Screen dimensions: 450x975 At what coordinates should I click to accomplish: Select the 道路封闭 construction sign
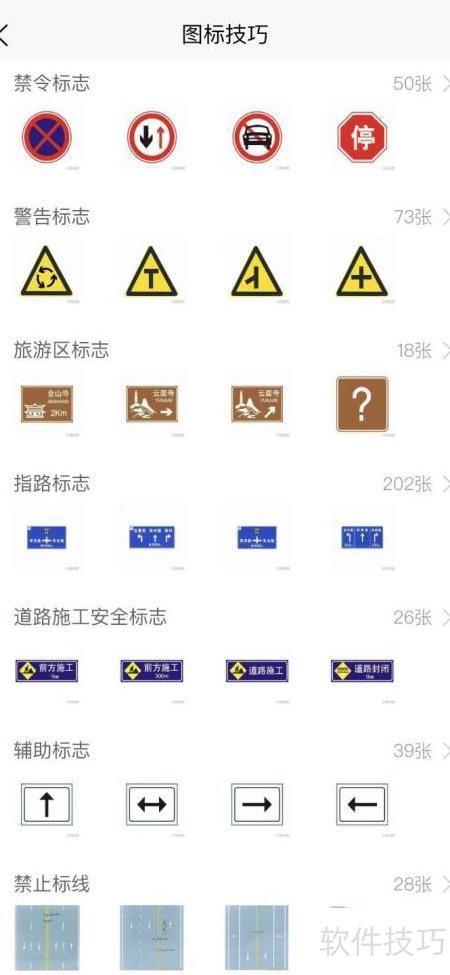(x=362, y=670)
